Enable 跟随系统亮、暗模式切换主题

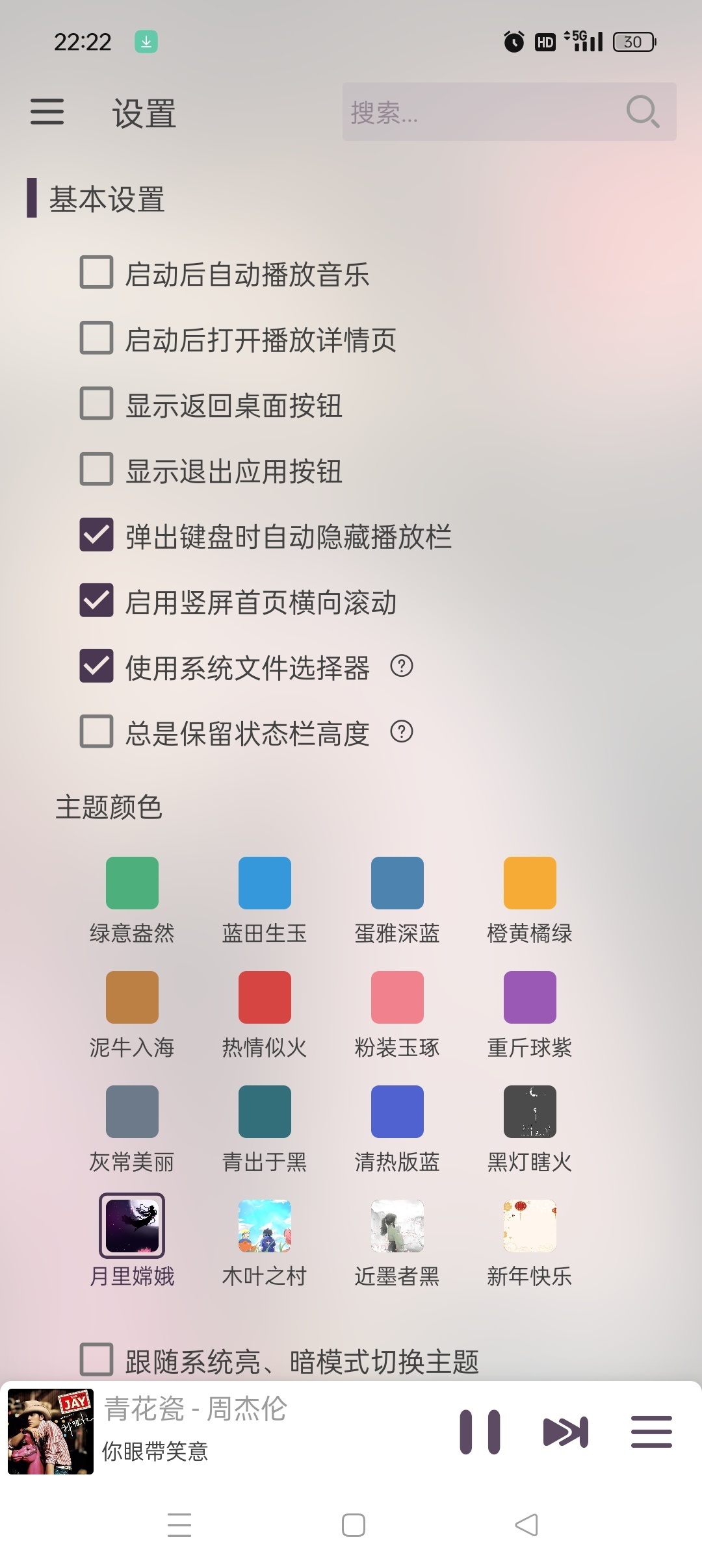96,1359
